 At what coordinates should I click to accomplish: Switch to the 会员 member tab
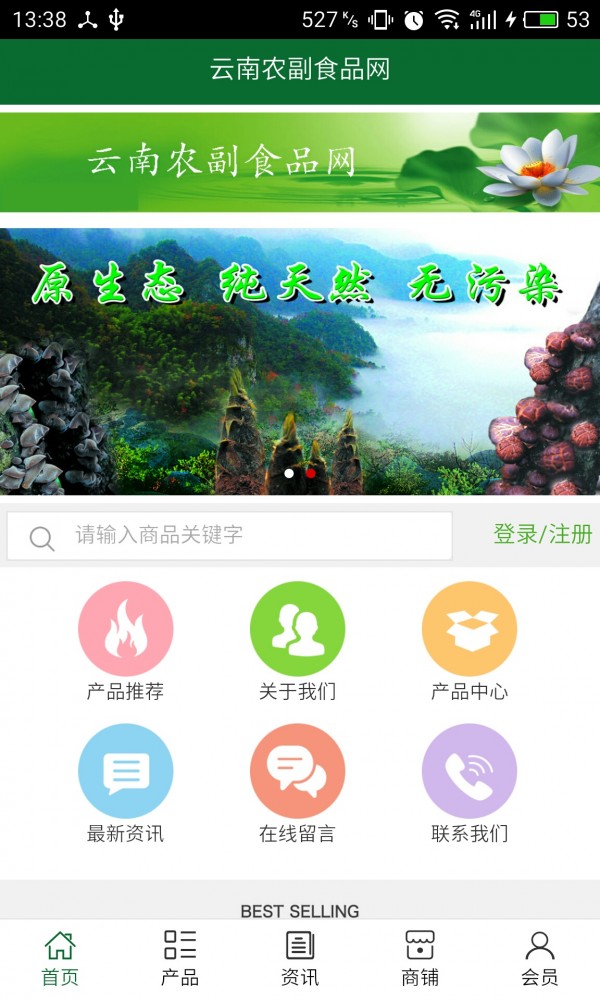[540, 958]
